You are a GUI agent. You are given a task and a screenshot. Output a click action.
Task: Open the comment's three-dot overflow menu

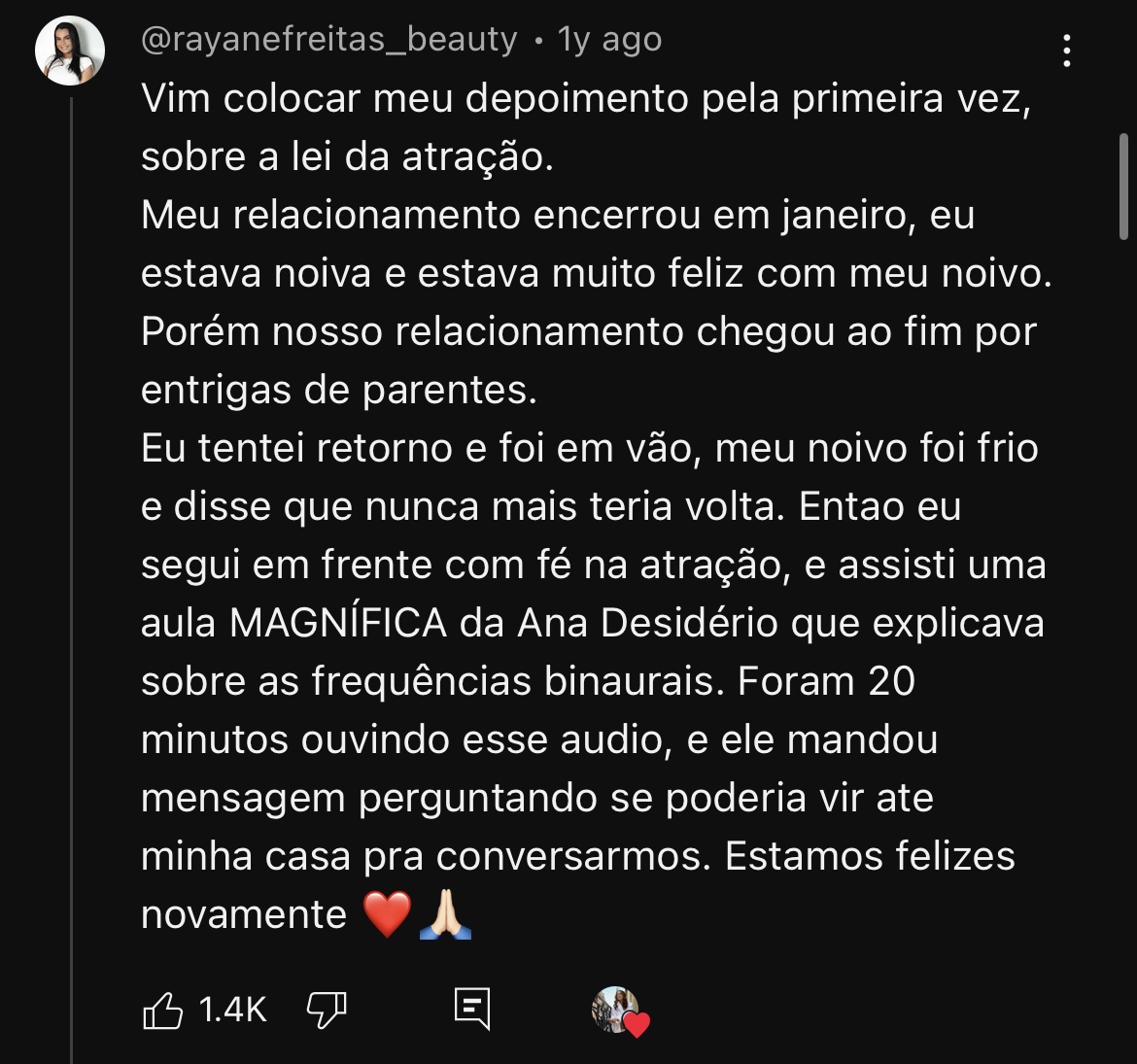(x=1067, y=51)
